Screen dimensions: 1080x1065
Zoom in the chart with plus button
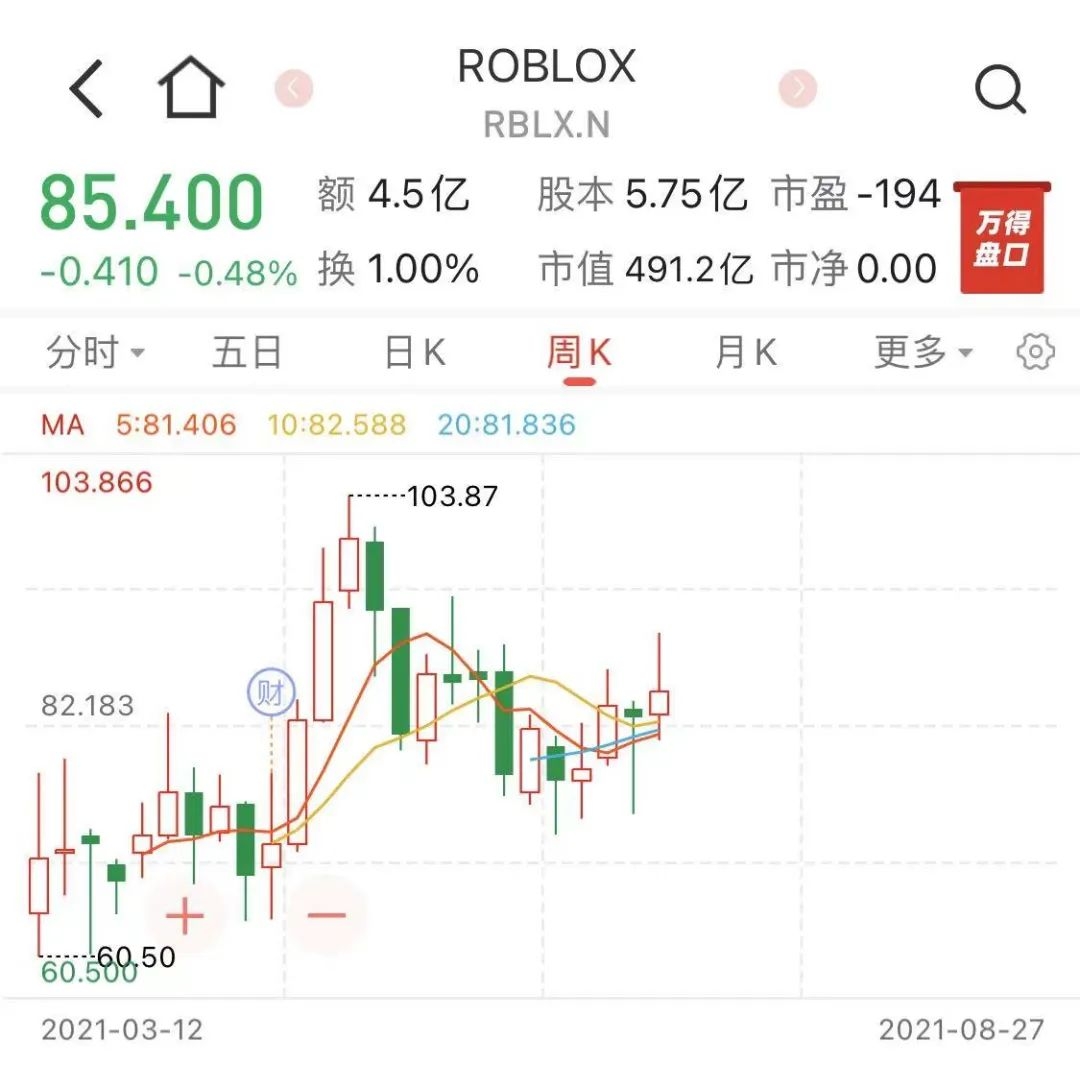[x=185, y=915]
